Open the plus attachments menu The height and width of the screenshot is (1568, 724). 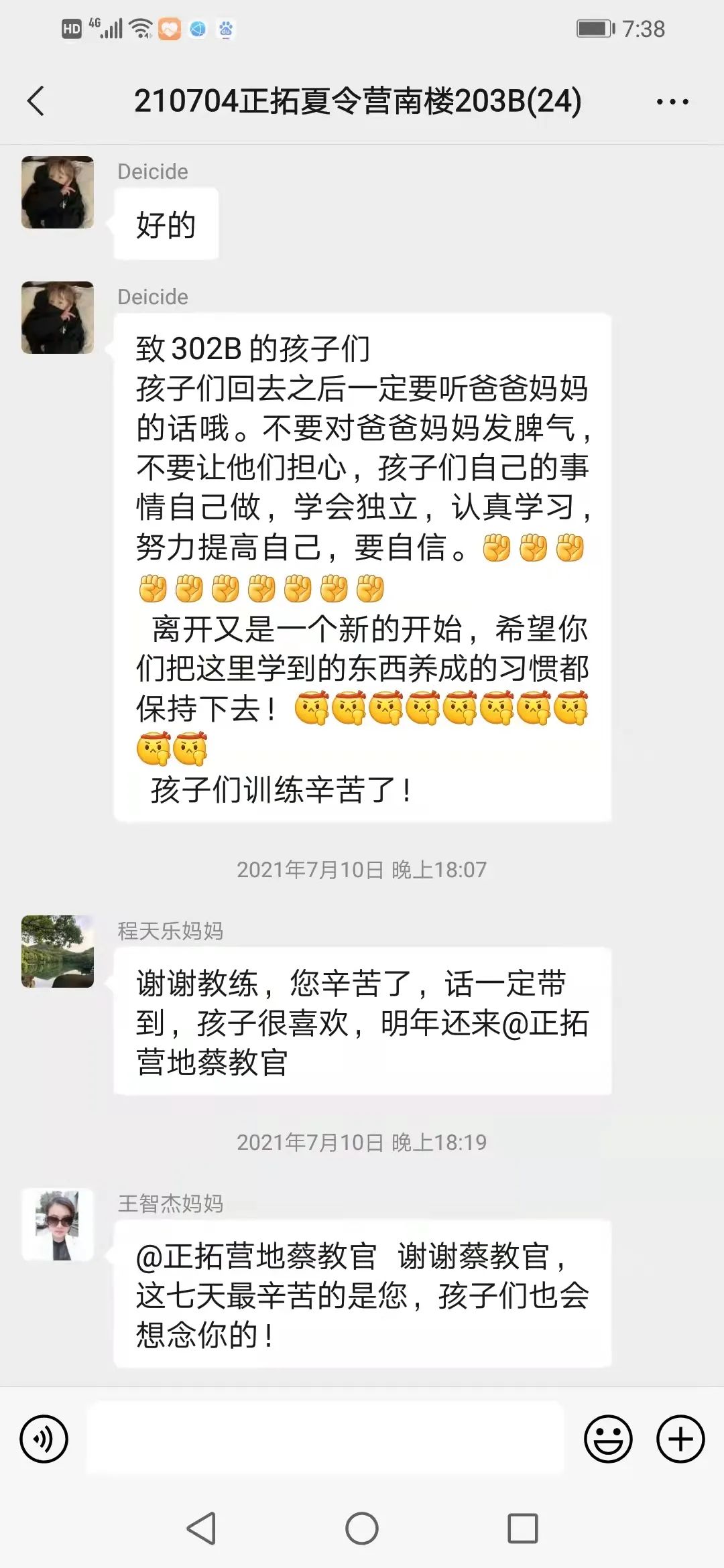point(680,1439)
